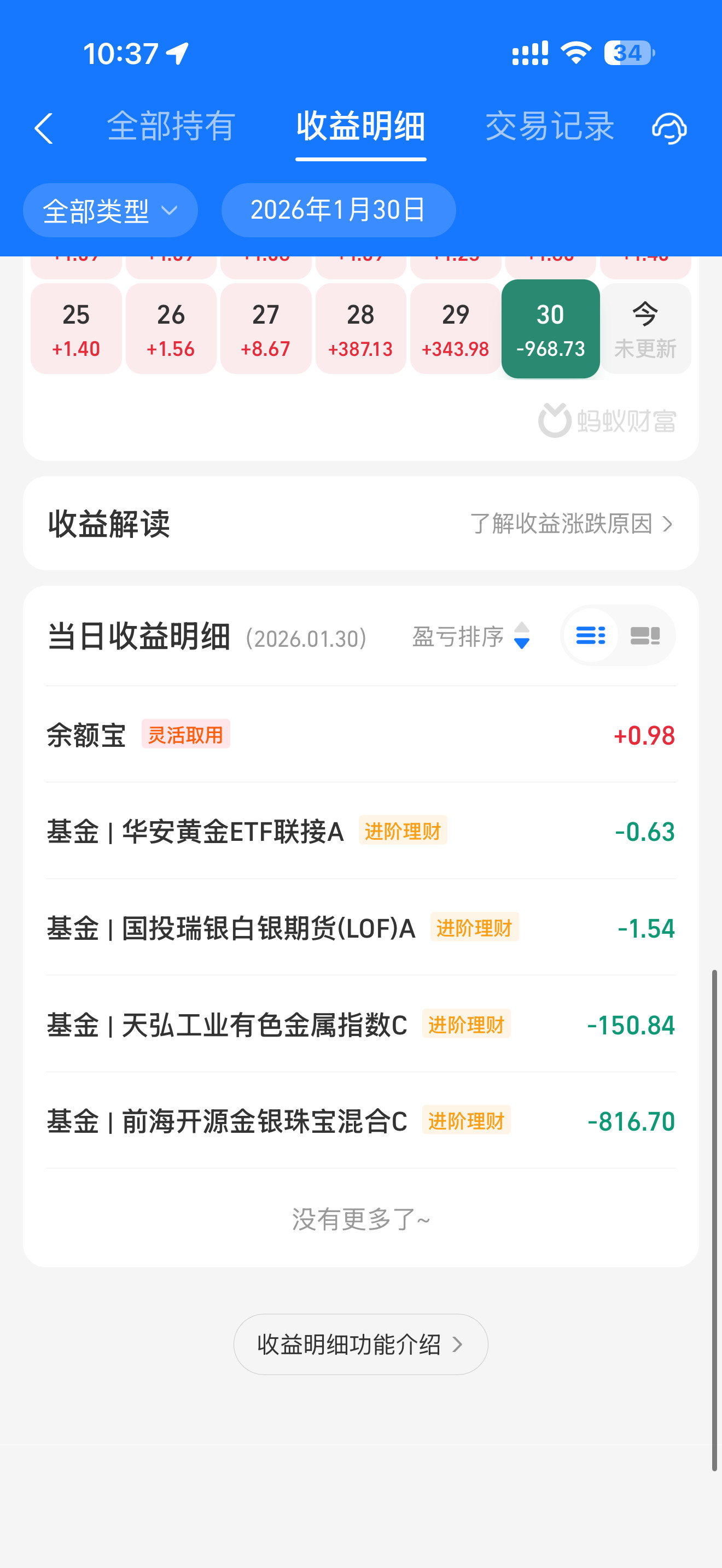This screenshot has width=722, height=1568.
Task: Open the customer service headset icon
Action: pos(668,128)
